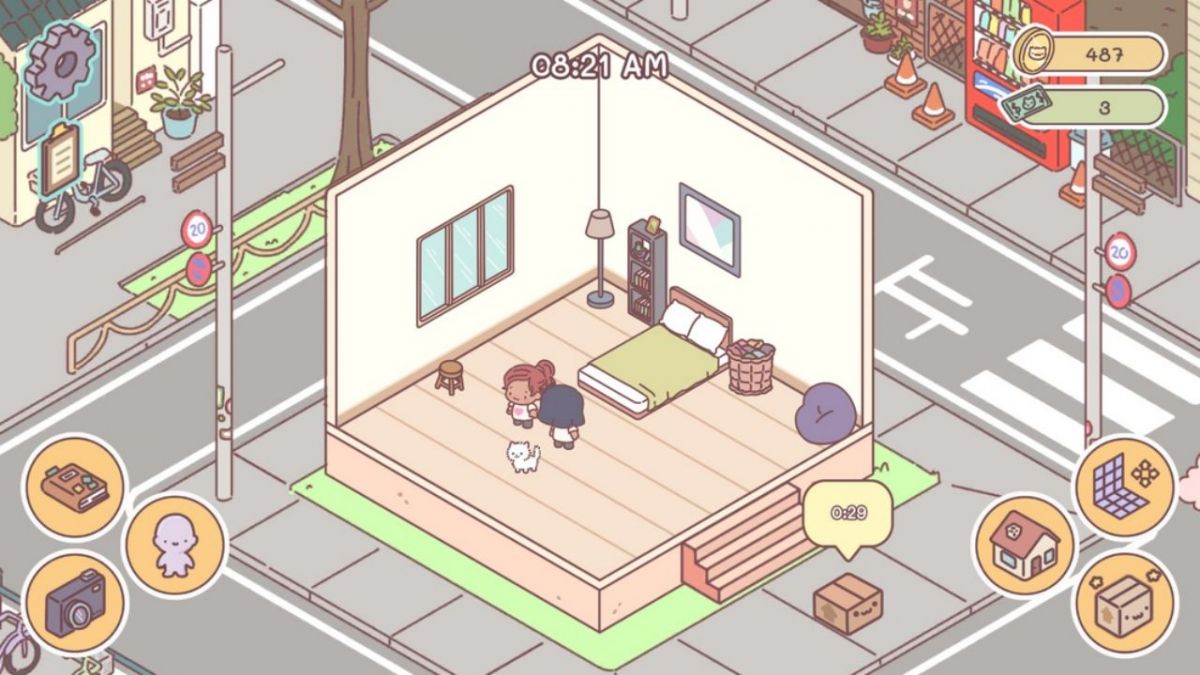Open the catalog book button
Image resolution: width=1200 pixels, height=675 pixels.
pos(74,487)
